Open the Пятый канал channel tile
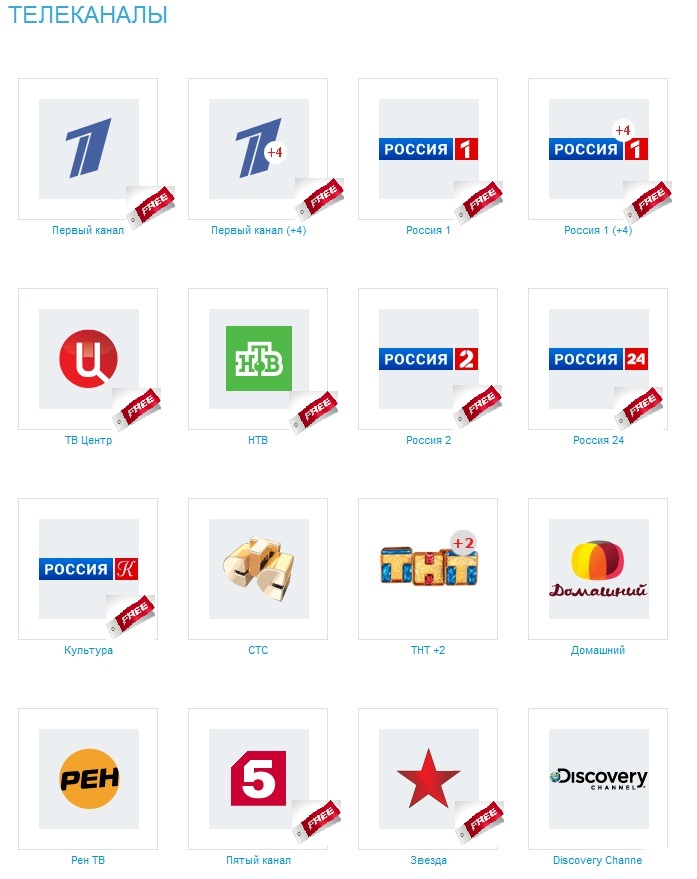697x879 pixels. click(258, 779)
